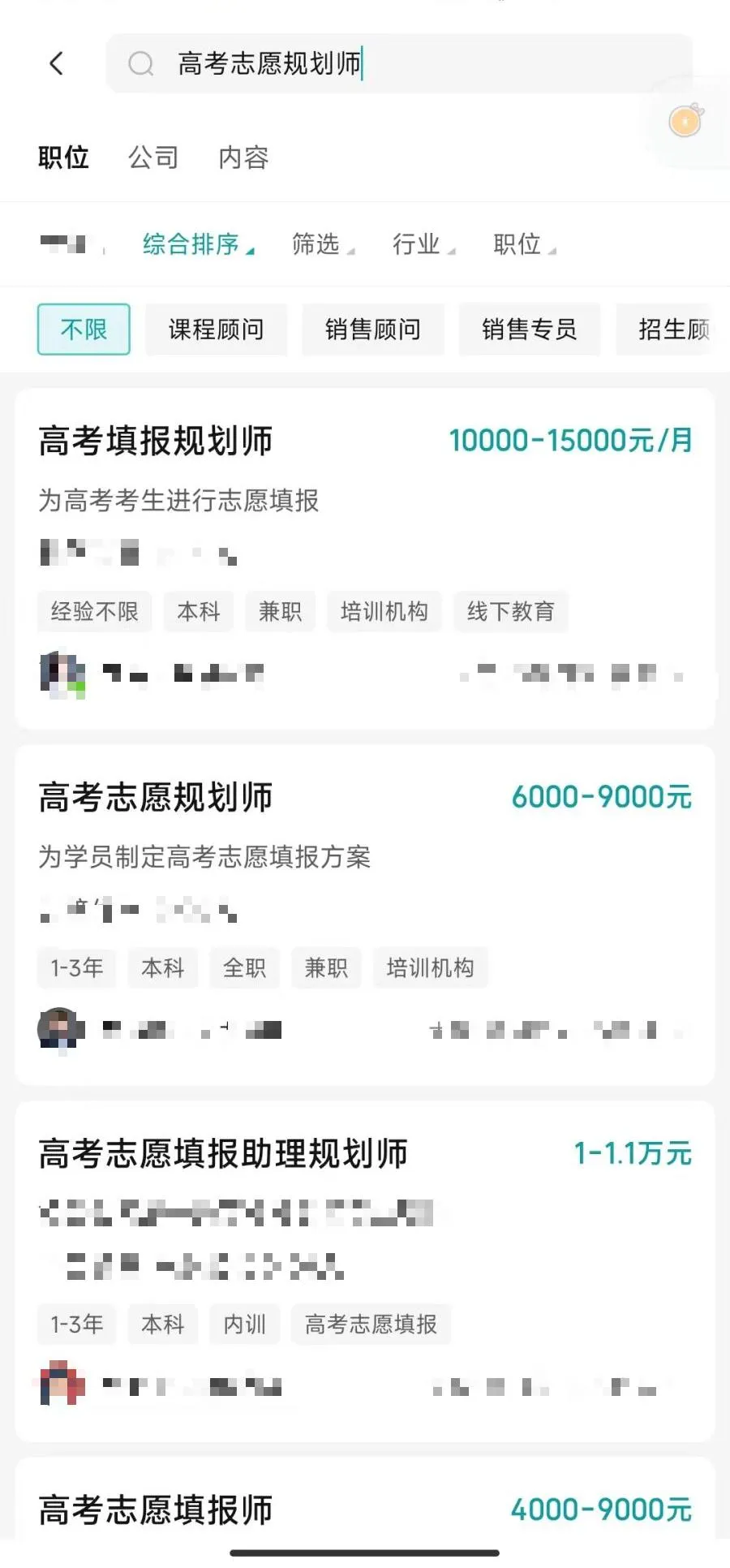Click the back arrow at top left
This screenshot has height=1568, width=730.
(x=56, y=62)
